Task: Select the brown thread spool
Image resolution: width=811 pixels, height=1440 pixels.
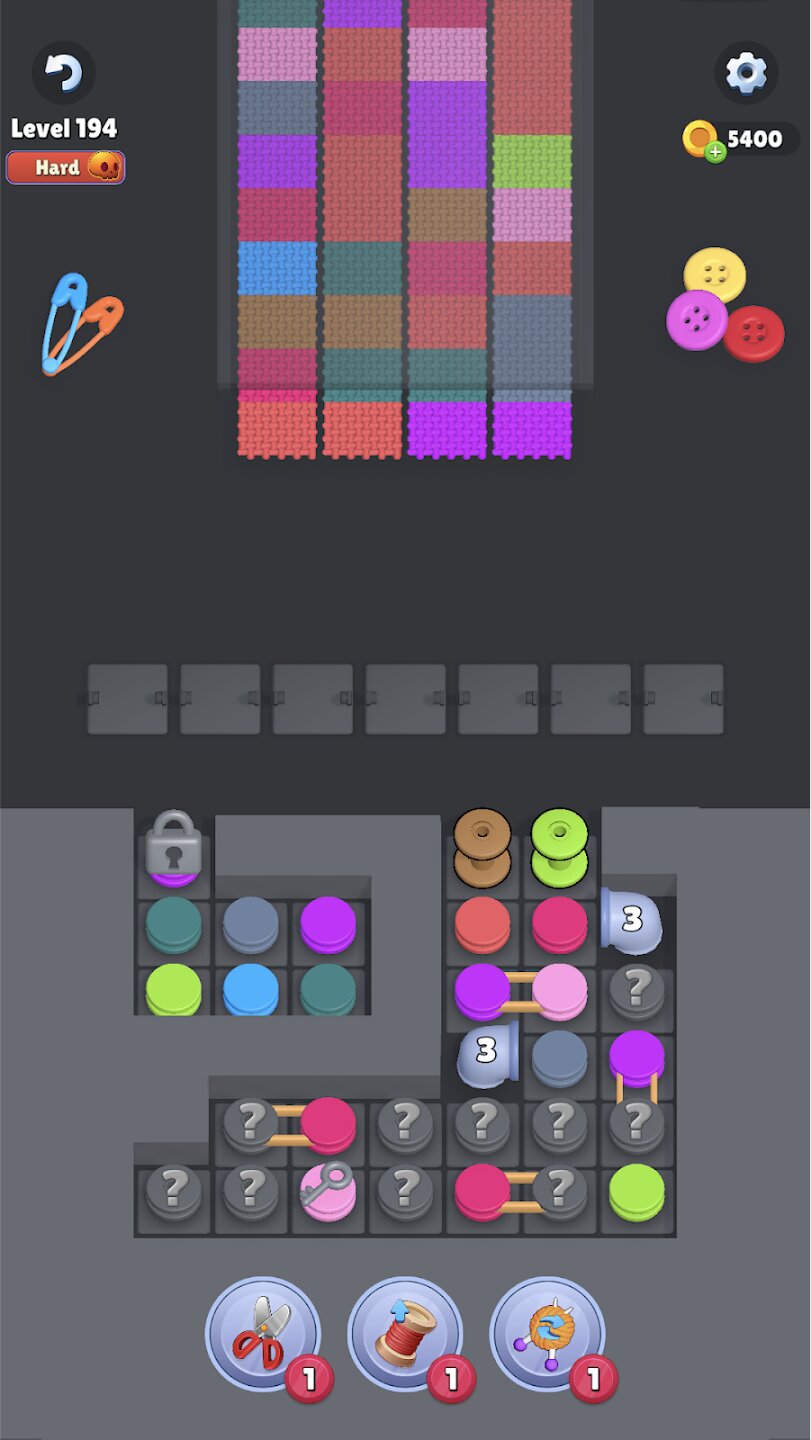Action: [482, 847]
